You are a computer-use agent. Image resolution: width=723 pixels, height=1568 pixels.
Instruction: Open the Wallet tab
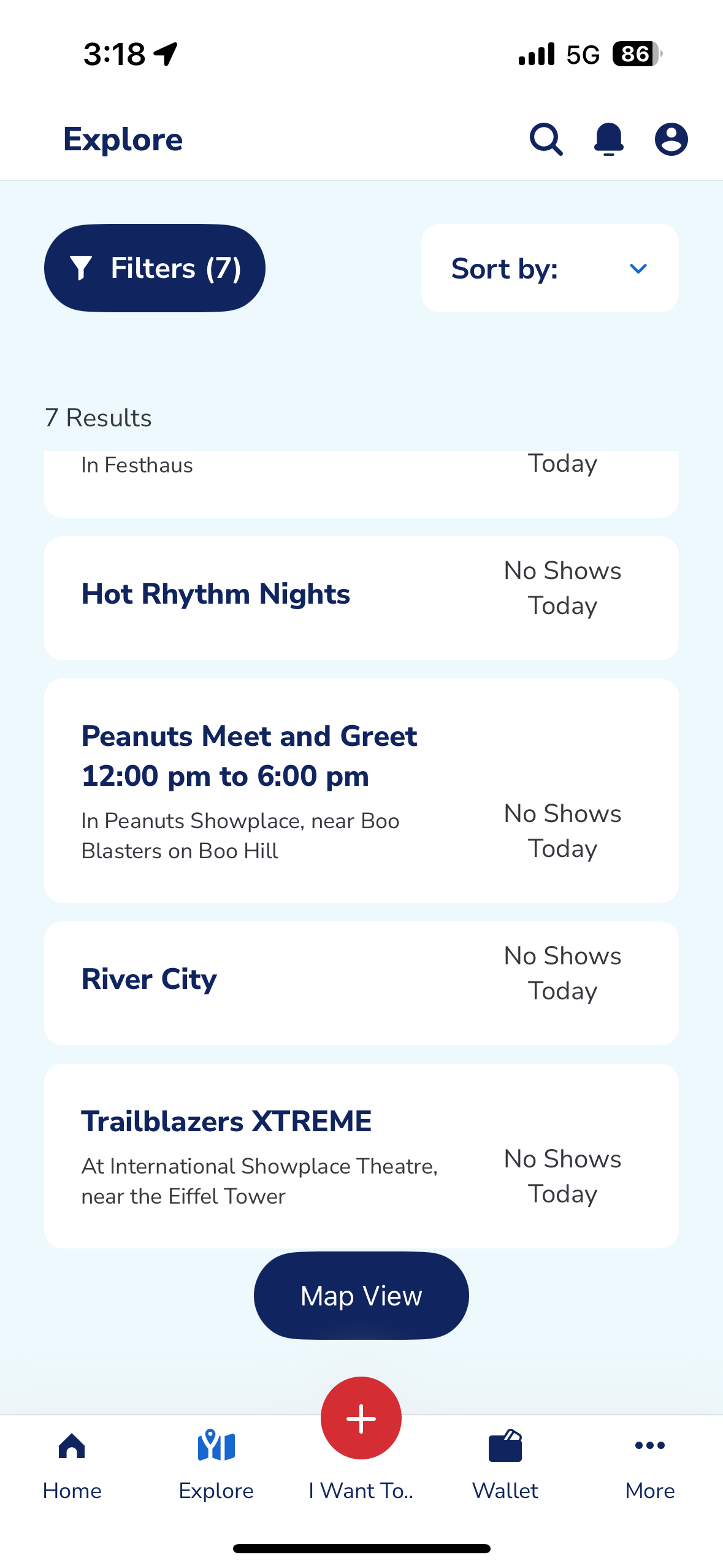505,1466
